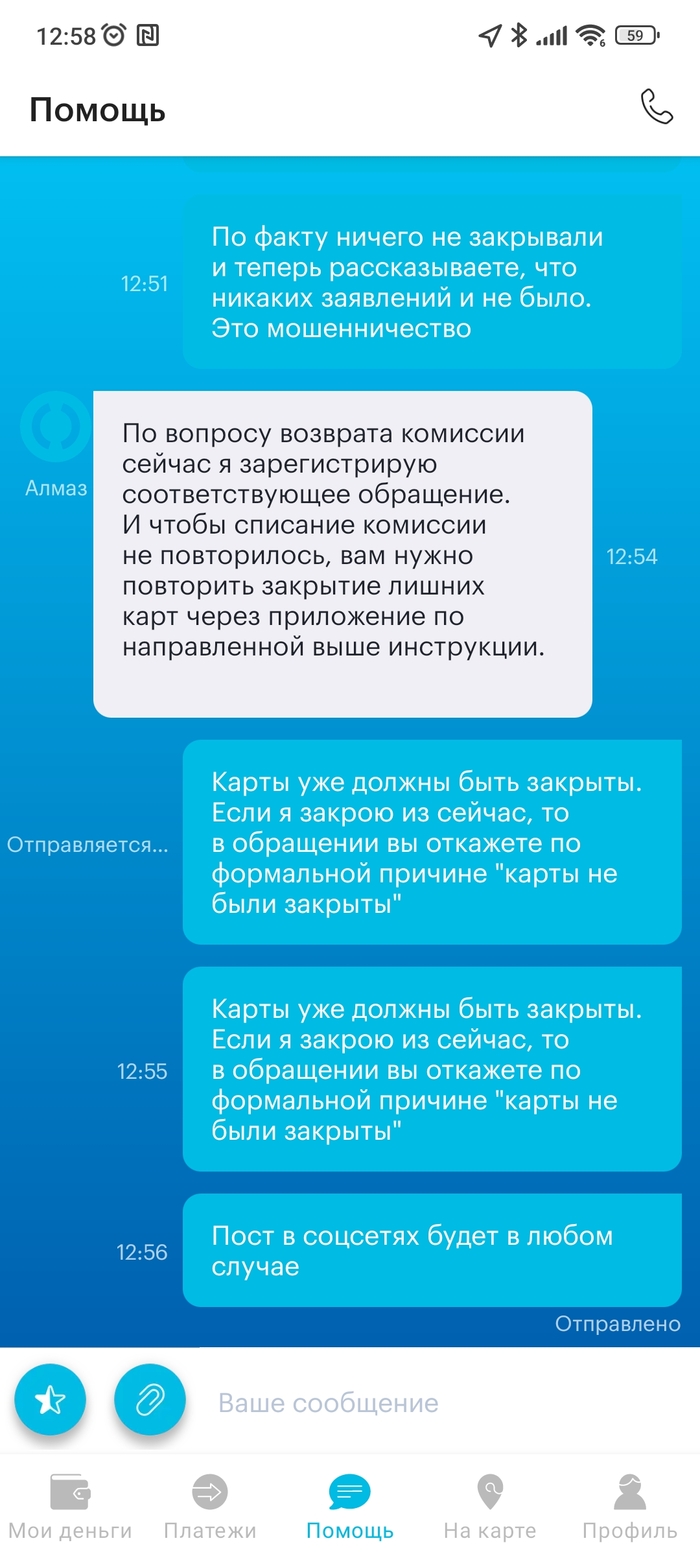This screenshot has width=700, height=1556.
Task: Attach a file with the paperclip
Action: click(150, 1400)
